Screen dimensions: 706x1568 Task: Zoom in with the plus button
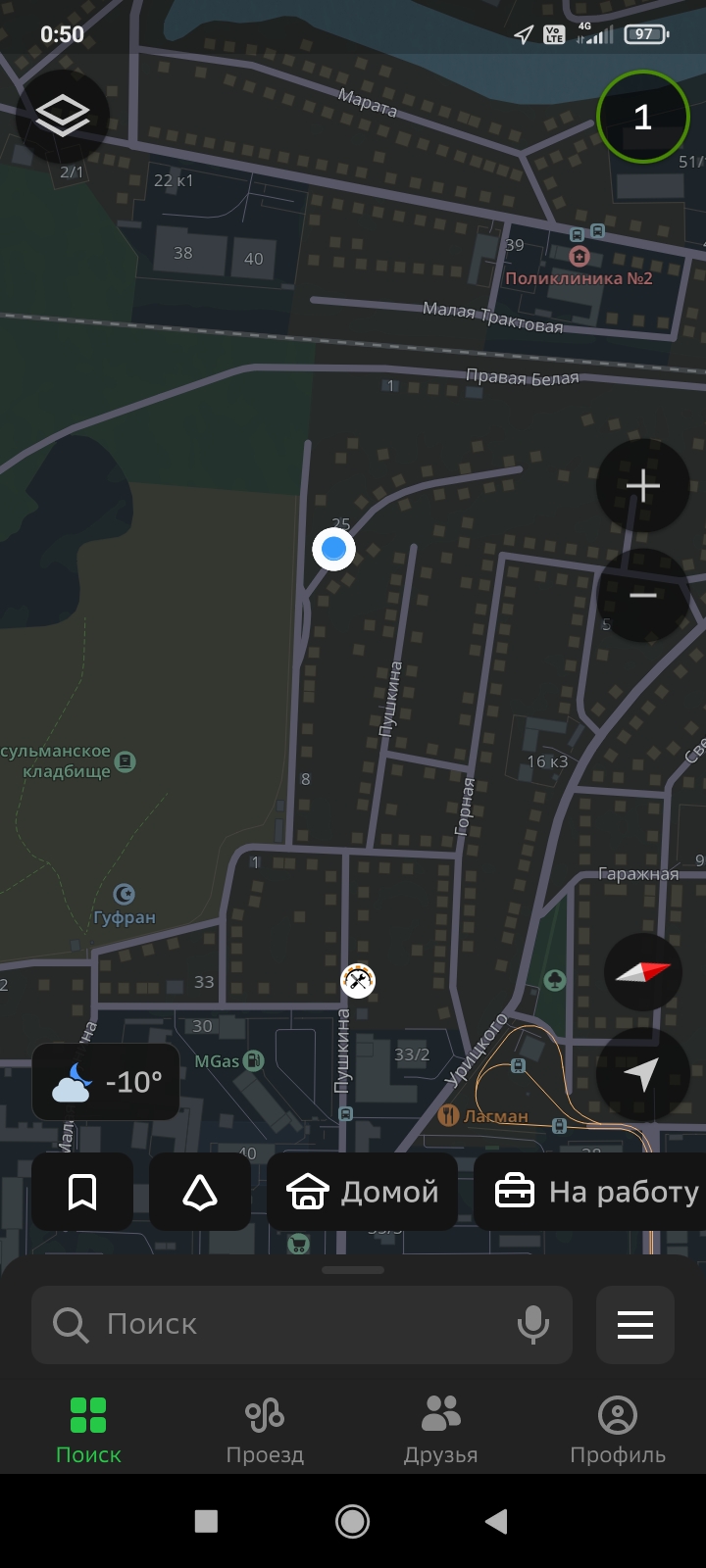tap(643, 486)
